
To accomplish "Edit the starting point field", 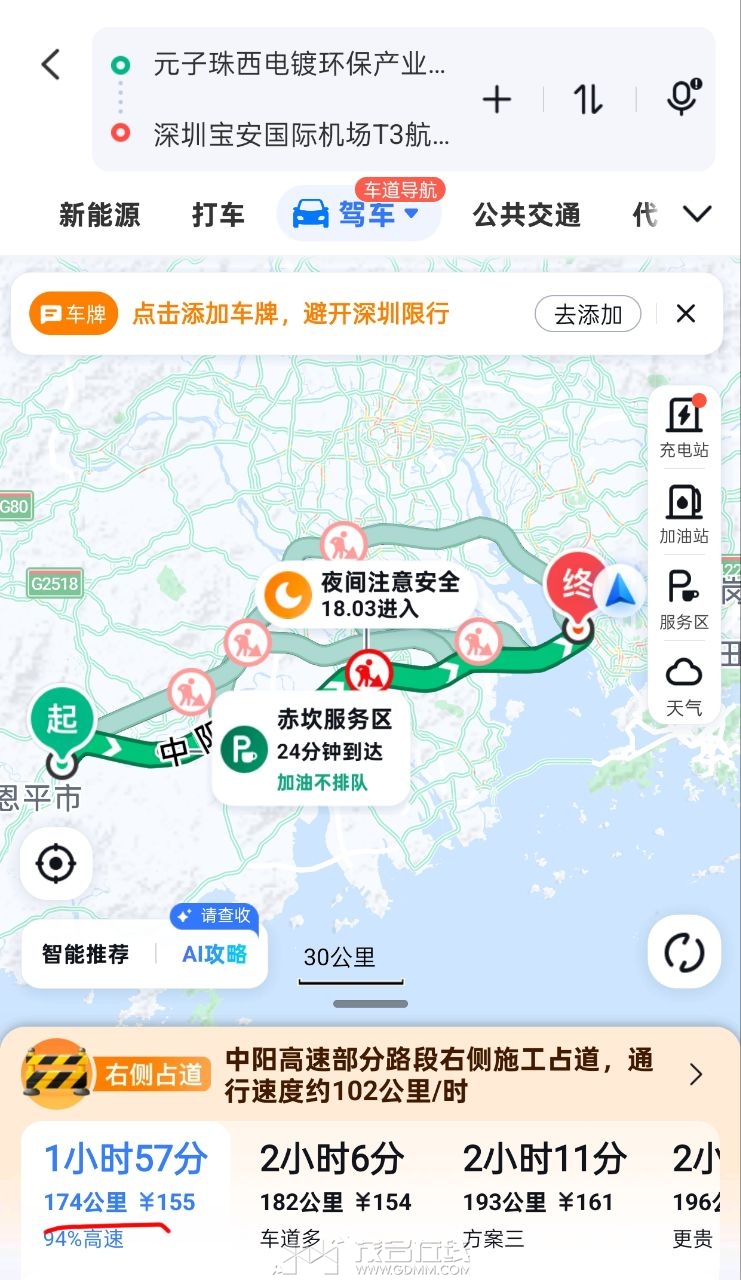I will (298, 66).
